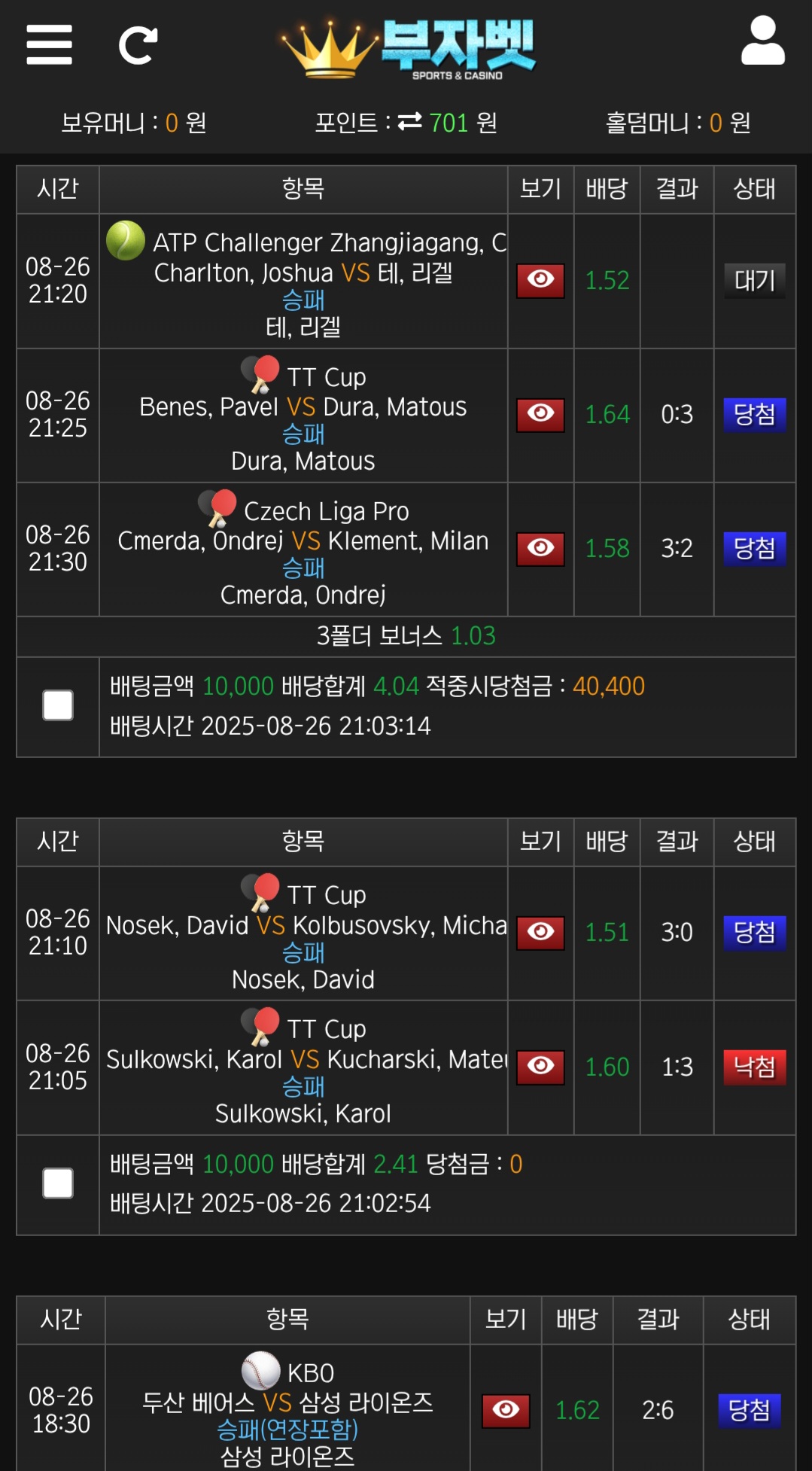
Task: Tap the refresh icon
Action: pyautogui.click(x=138, y=45)
